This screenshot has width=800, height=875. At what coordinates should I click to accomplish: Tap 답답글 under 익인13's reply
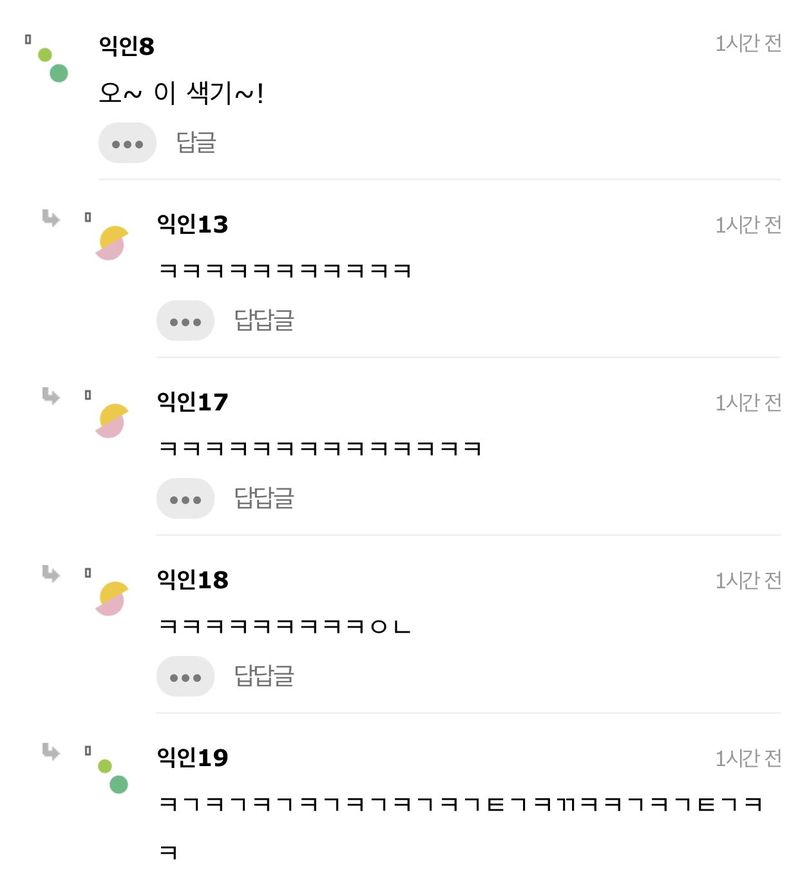(x=264, y=321)
